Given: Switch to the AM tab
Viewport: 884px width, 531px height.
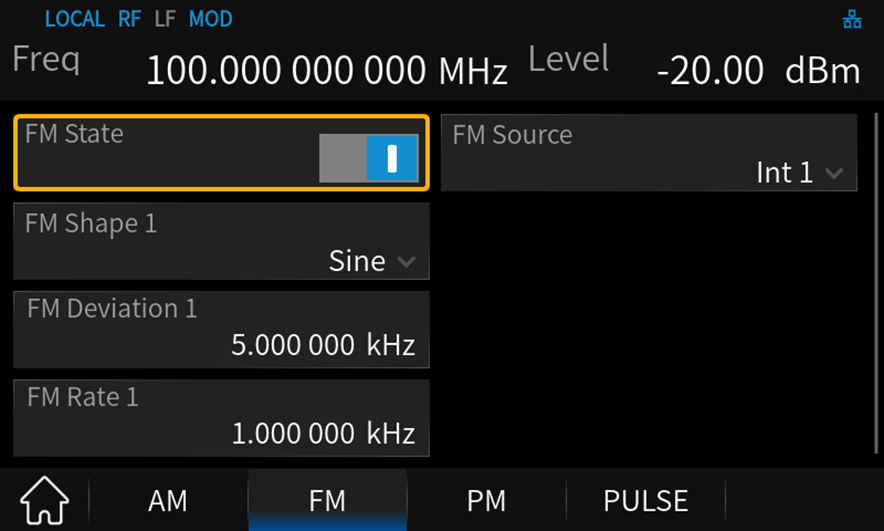Looking at the screenshot, I should 168,501.
